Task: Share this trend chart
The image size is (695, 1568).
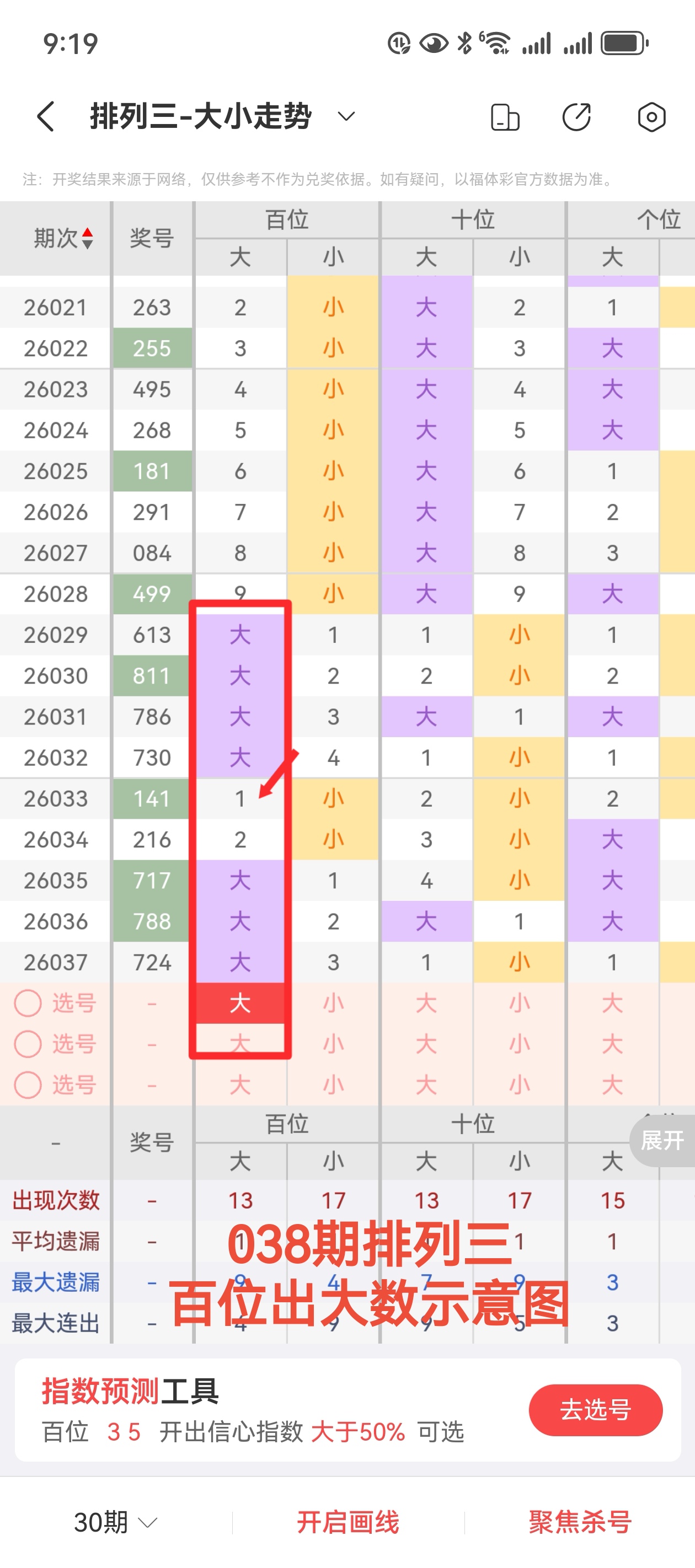Action: pos(576,117)
